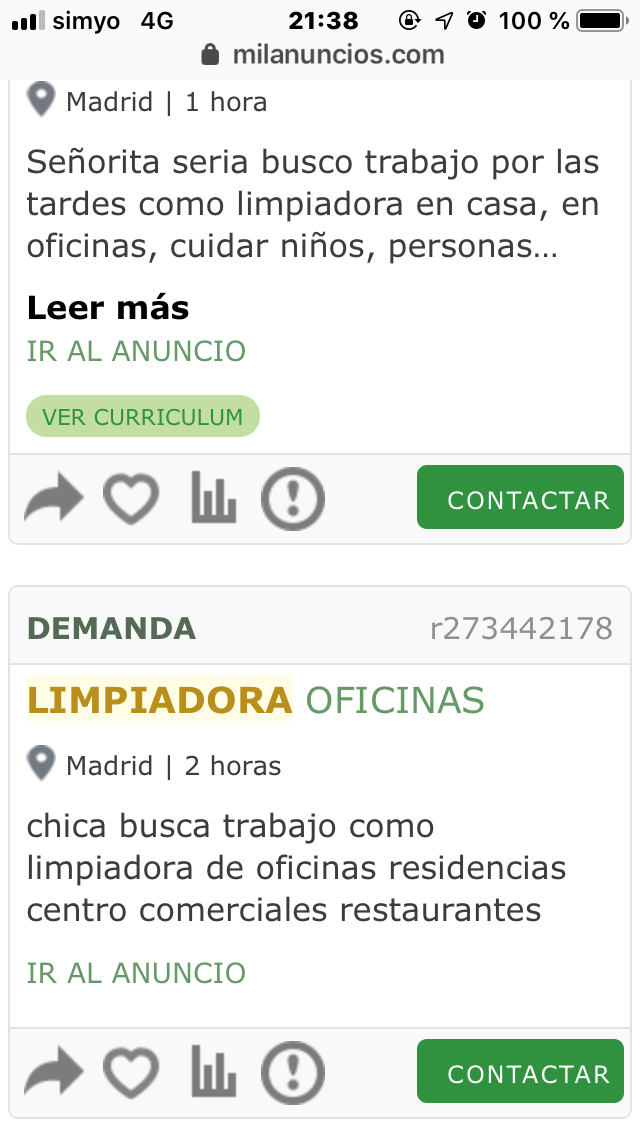Share the LIMPIADORA OFICINAS ad
The image size is (640, 1136).
[54, 1074]
